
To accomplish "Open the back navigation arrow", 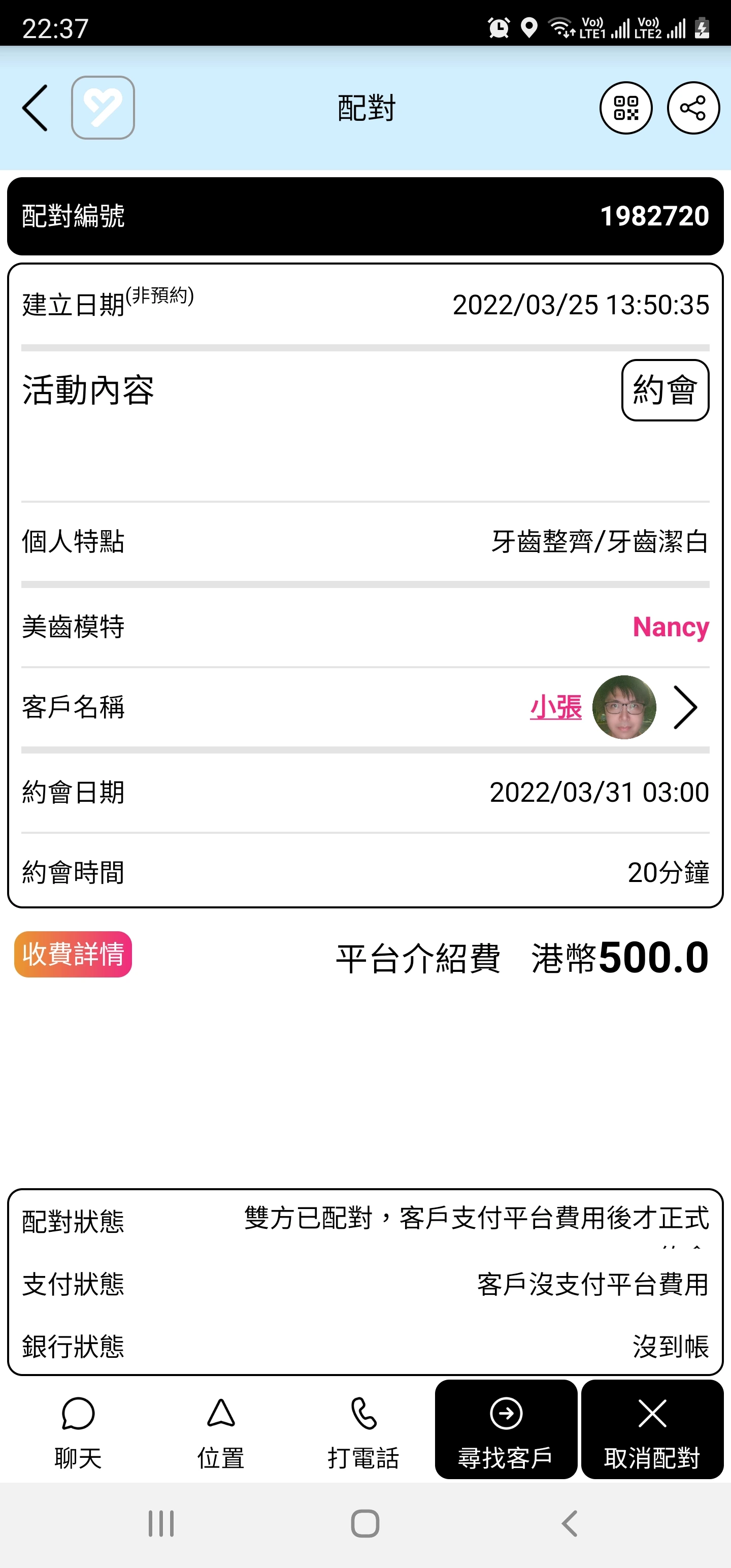I will click(x=35, y=107).
